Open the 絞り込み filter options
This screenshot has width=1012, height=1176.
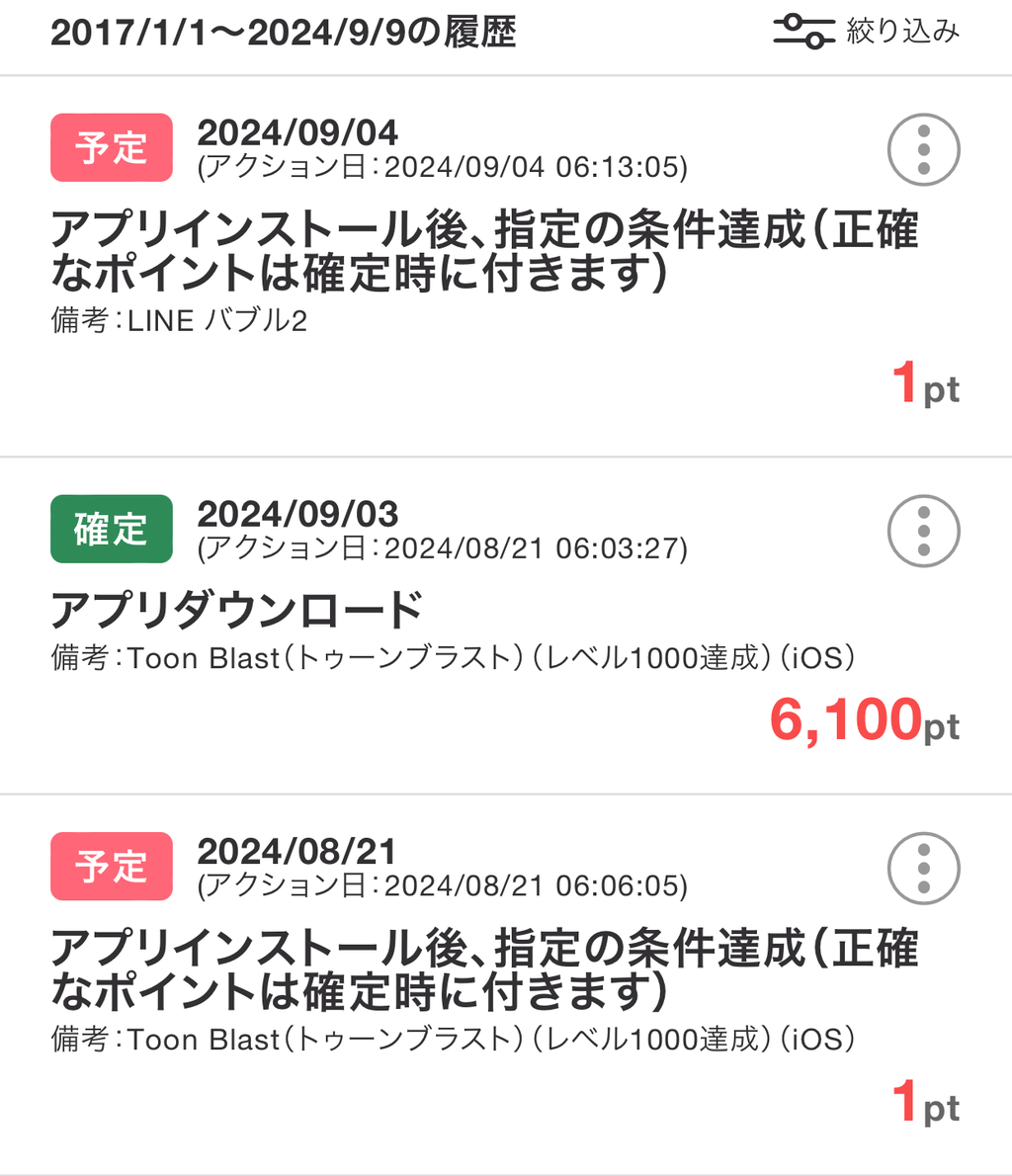(867, 32)
